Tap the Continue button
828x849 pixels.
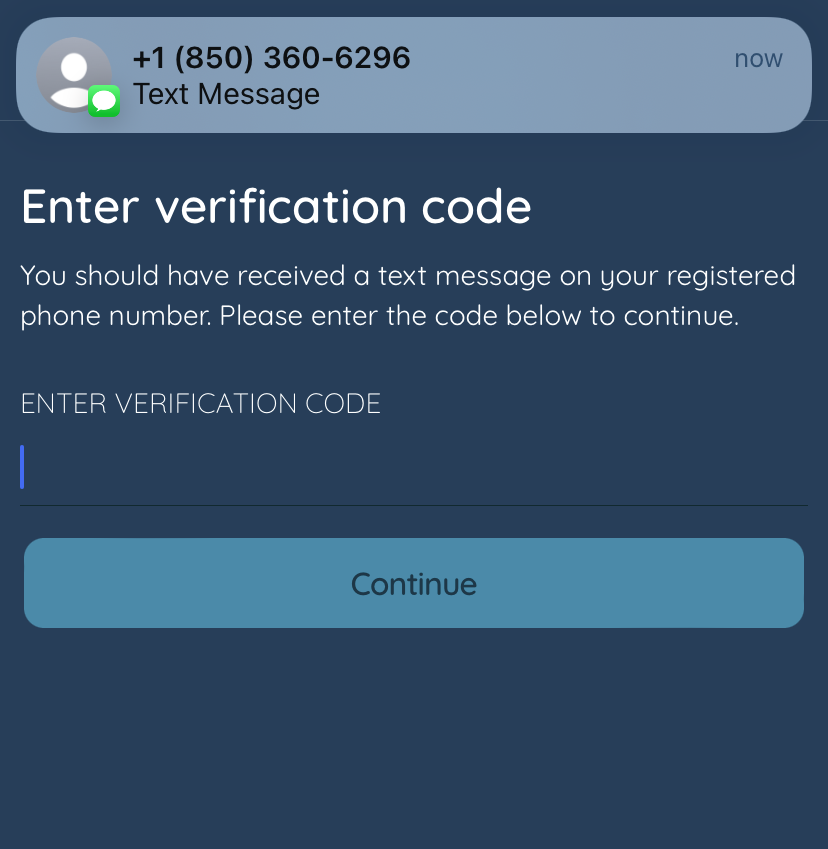413,584
